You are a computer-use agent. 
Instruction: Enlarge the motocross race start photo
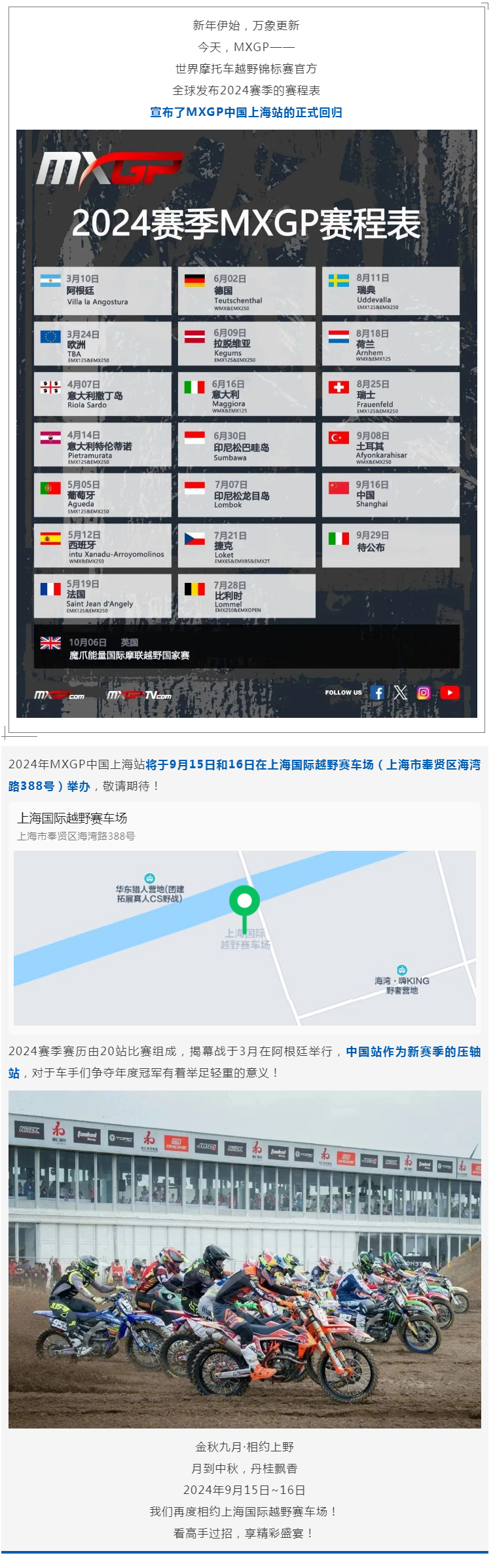tap(244, 1260)
